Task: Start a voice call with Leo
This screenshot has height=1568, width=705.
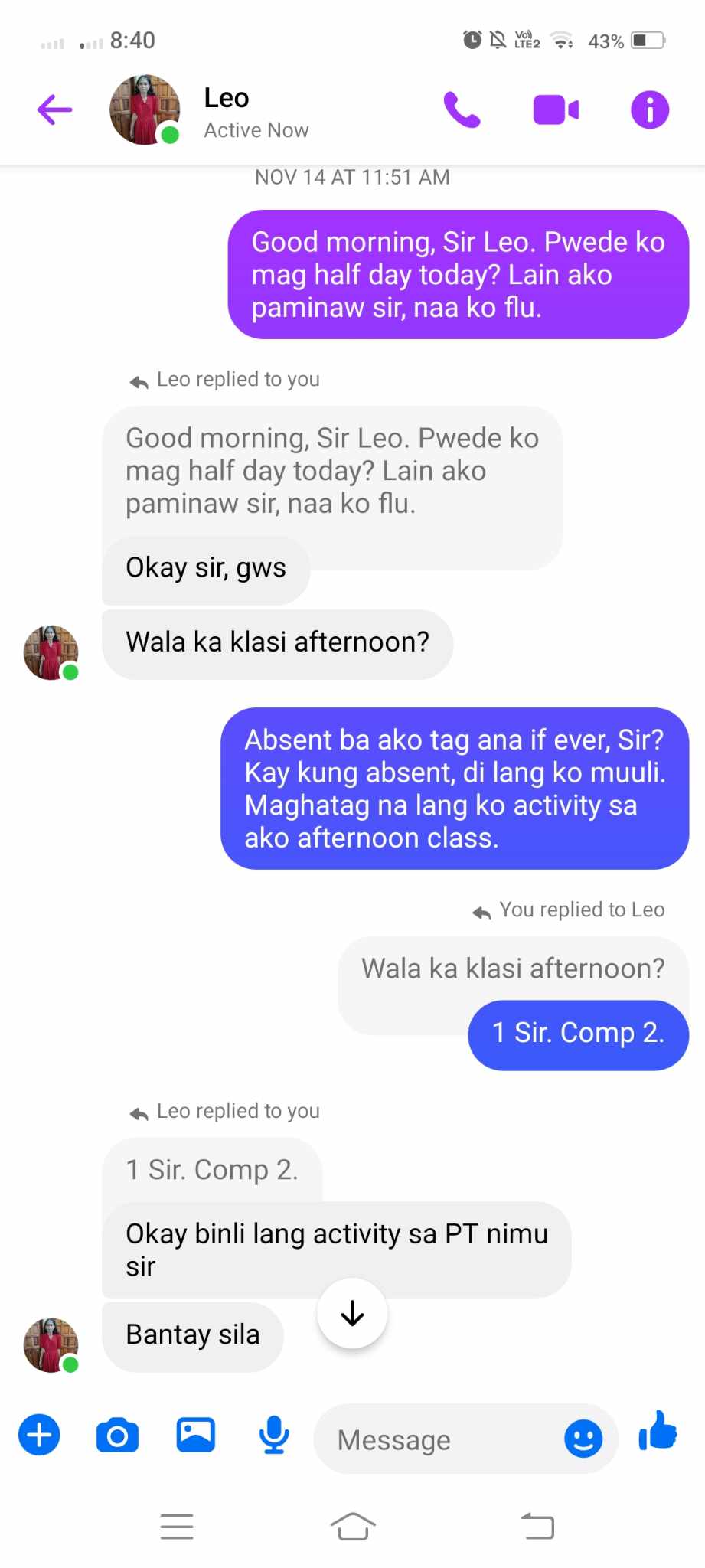Action: [462, 109]
